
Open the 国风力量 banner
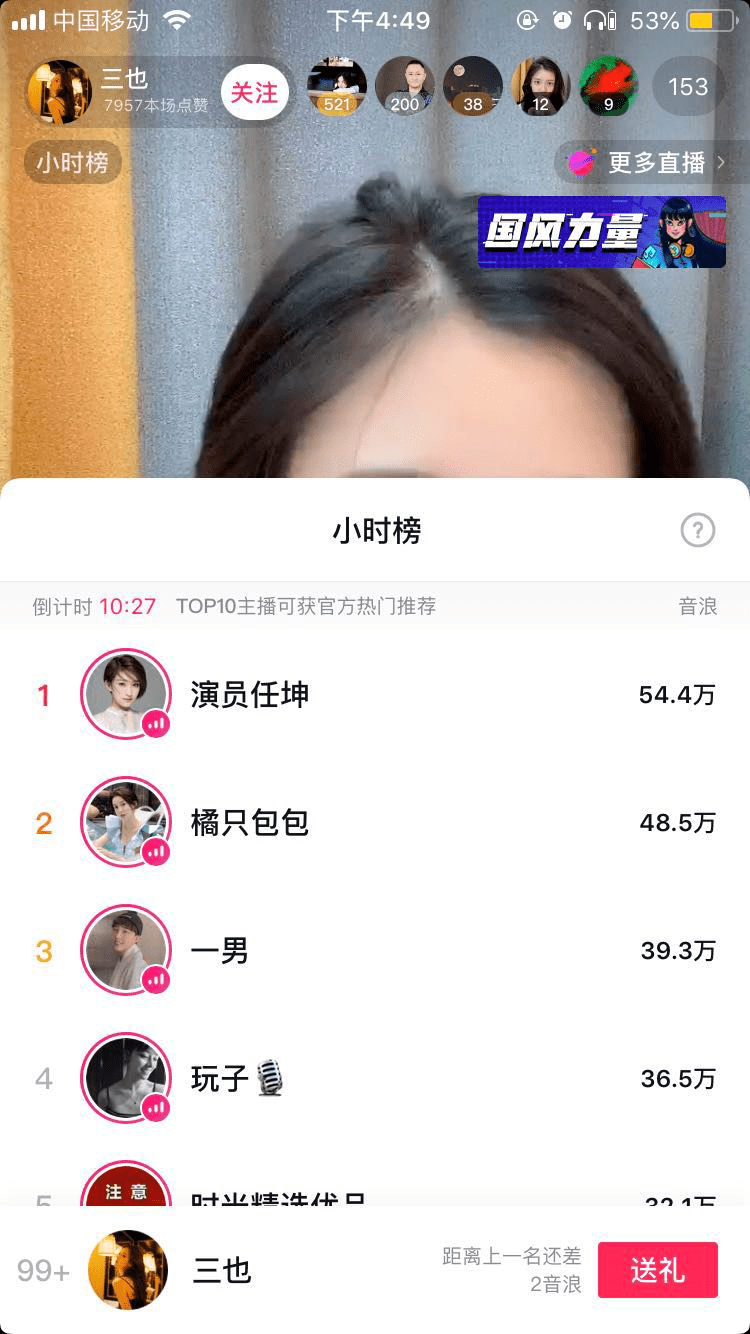pos(601,232)
